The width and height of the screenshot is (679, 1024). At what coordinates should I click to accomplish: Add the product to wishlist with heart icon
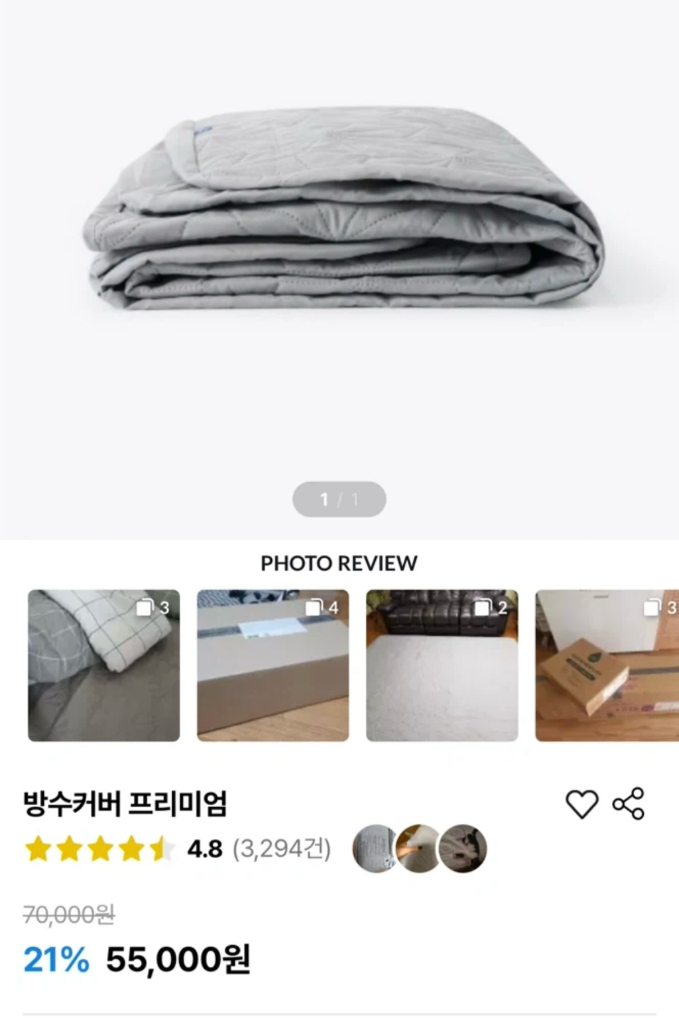[x=581, y=804]
